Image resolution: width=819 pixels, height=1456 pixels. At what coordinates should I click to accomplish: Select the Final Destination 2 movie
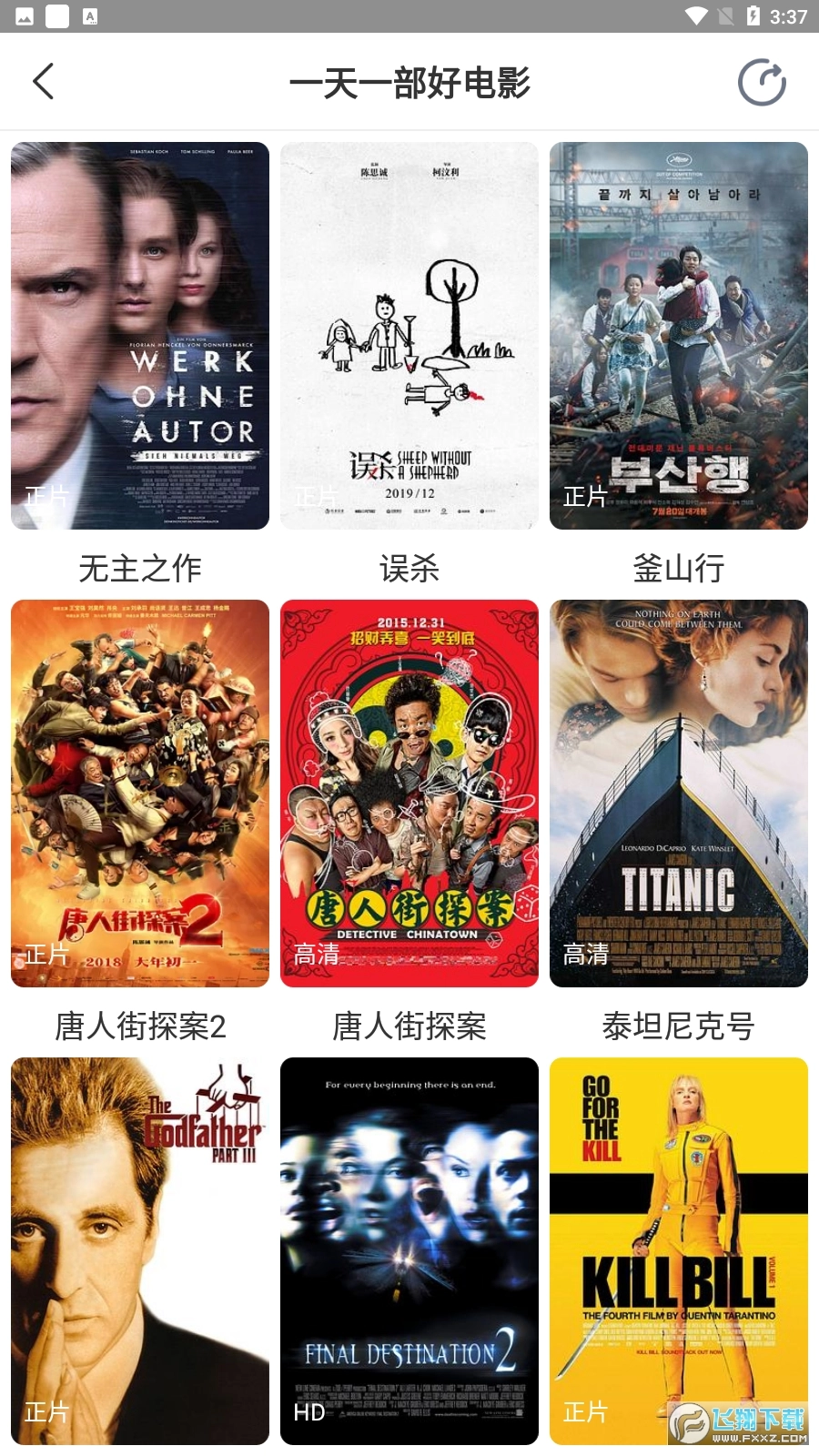click(x=409, y=1251)
